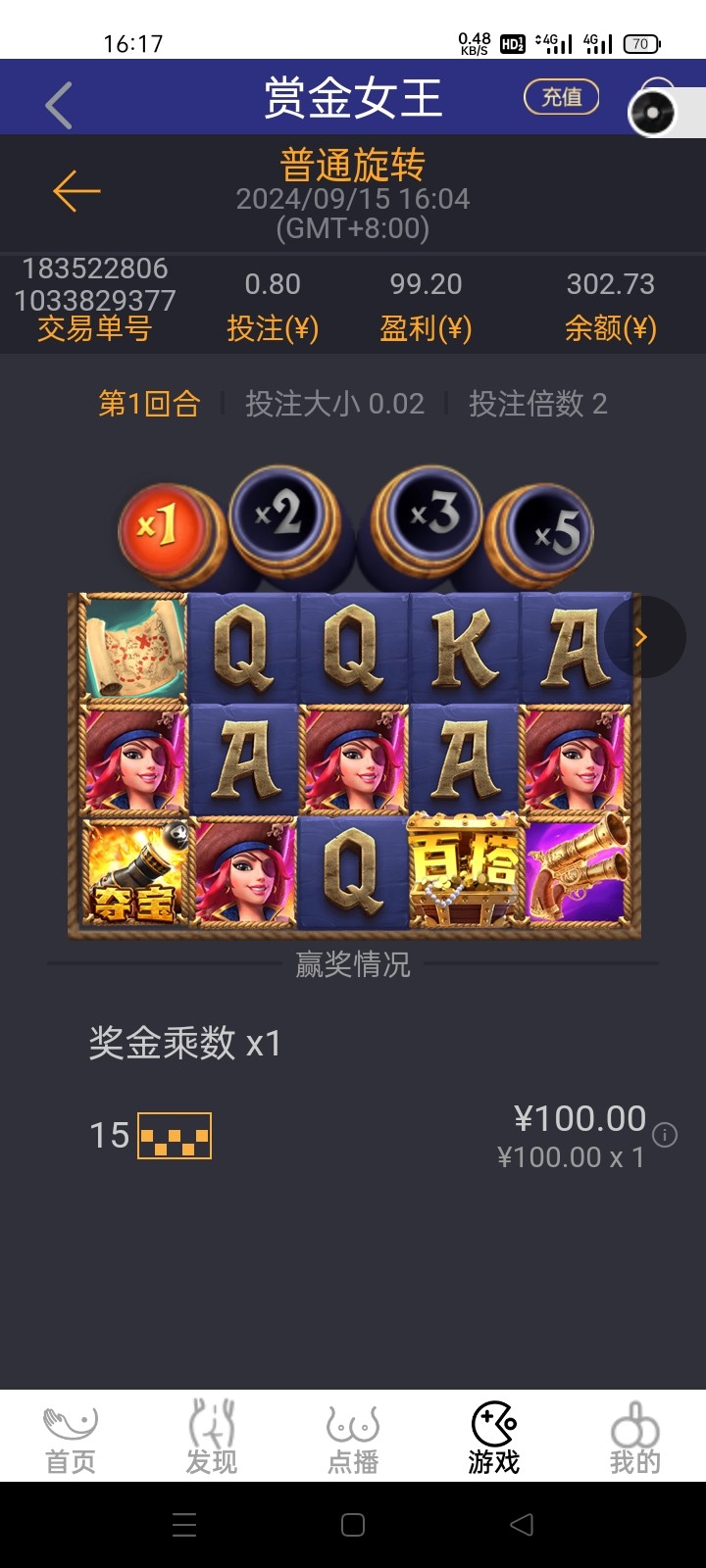Select the 游戏 tab

click(494, 1439)
